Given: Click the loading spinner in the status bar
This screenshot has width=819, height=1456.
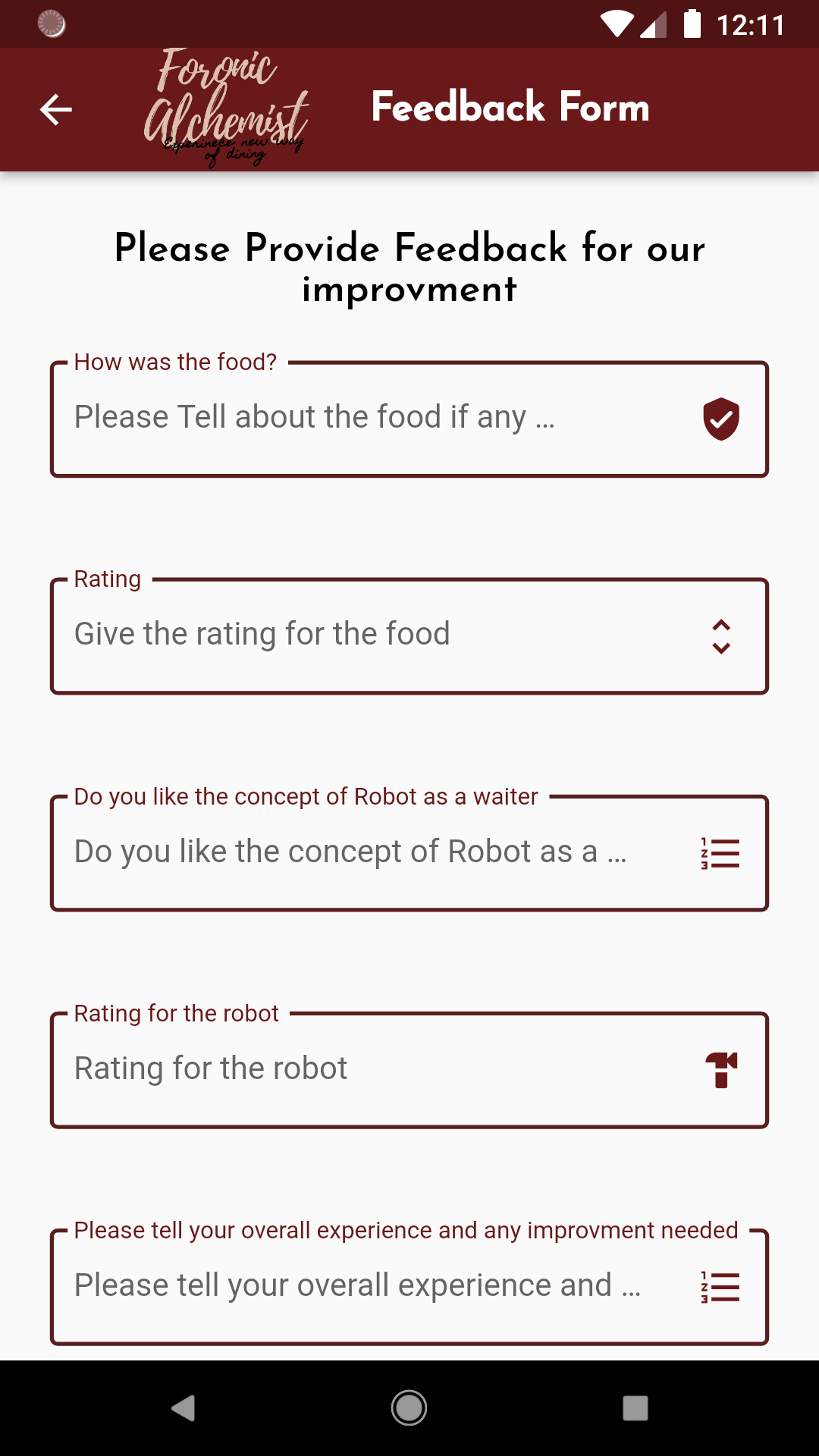Looking at the screenshot, I should coord(50,24).
